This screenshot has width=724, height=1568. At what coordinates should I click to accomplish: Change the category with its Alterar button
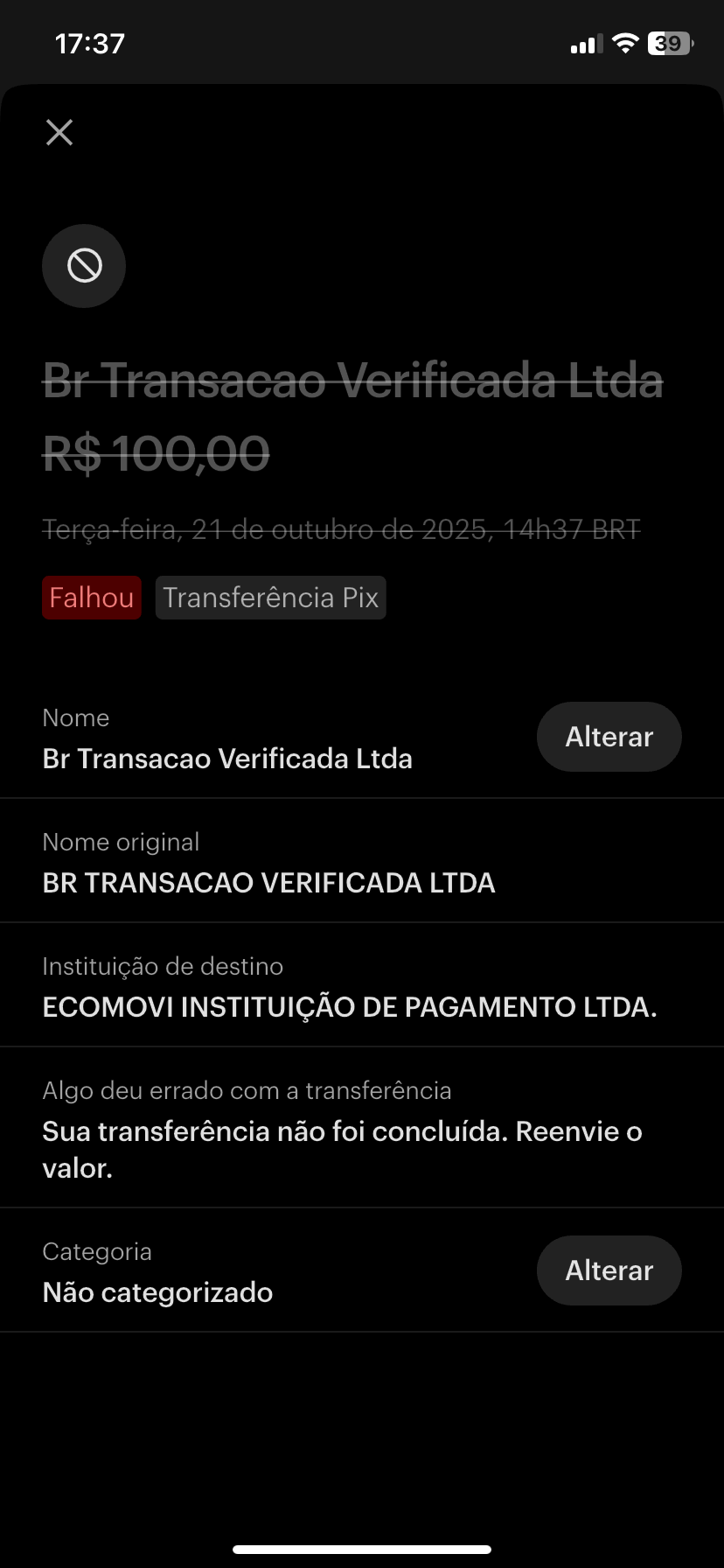tap(609, 1270)
